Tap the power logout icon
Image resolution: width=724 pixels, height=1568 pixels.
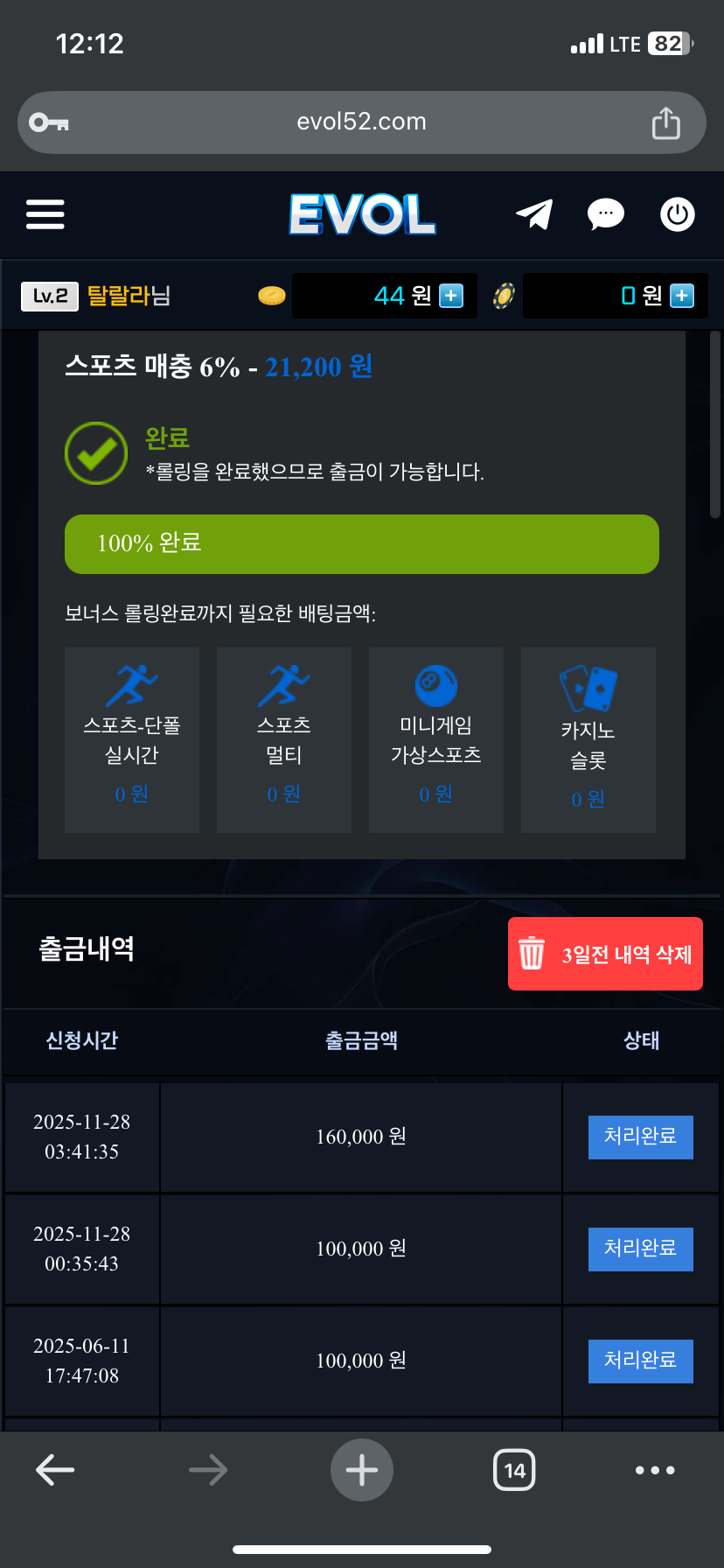[x=677, y=214]
